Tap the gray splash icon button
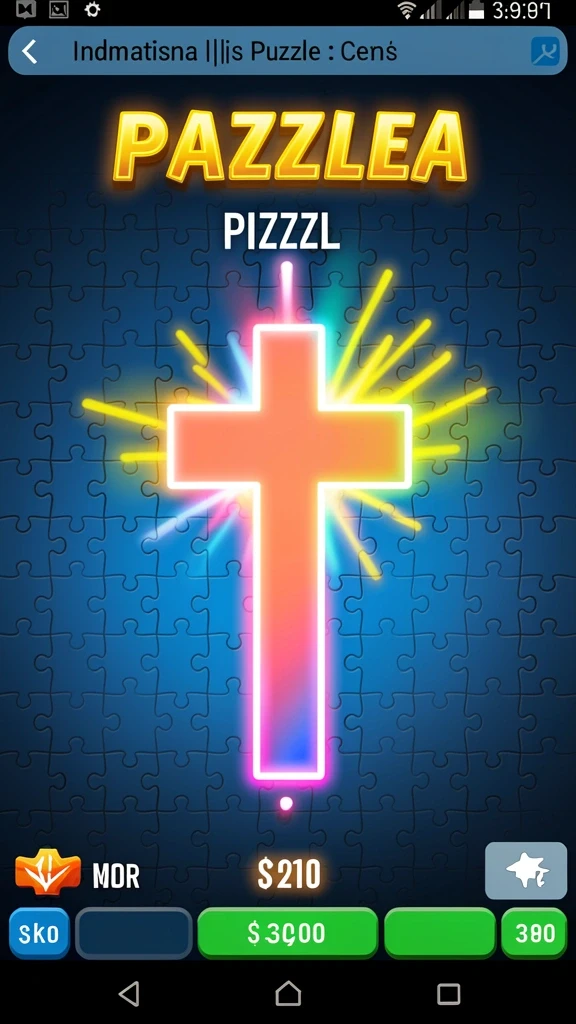 tap(526, 871)
